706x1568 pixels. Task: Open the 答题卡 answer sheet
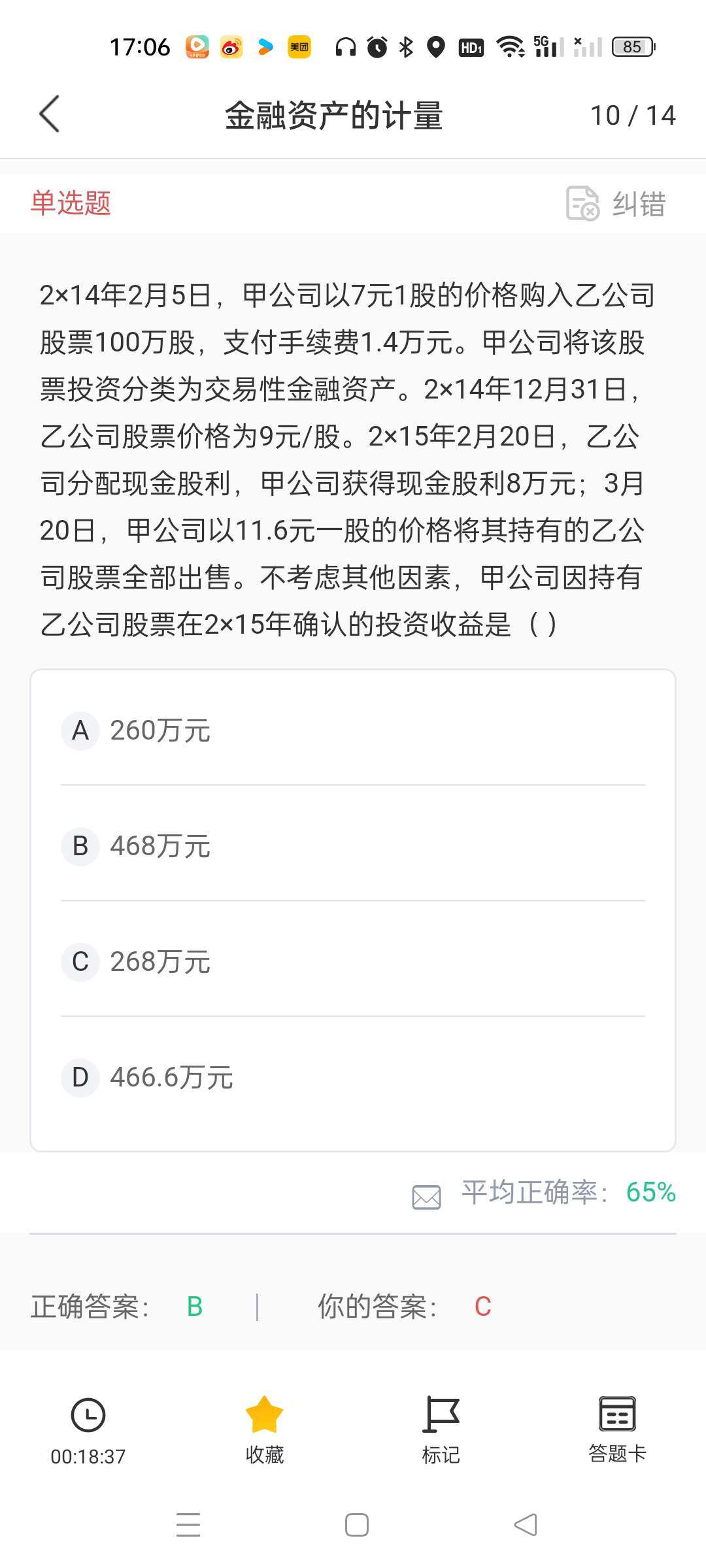[x=617, y=1431]
